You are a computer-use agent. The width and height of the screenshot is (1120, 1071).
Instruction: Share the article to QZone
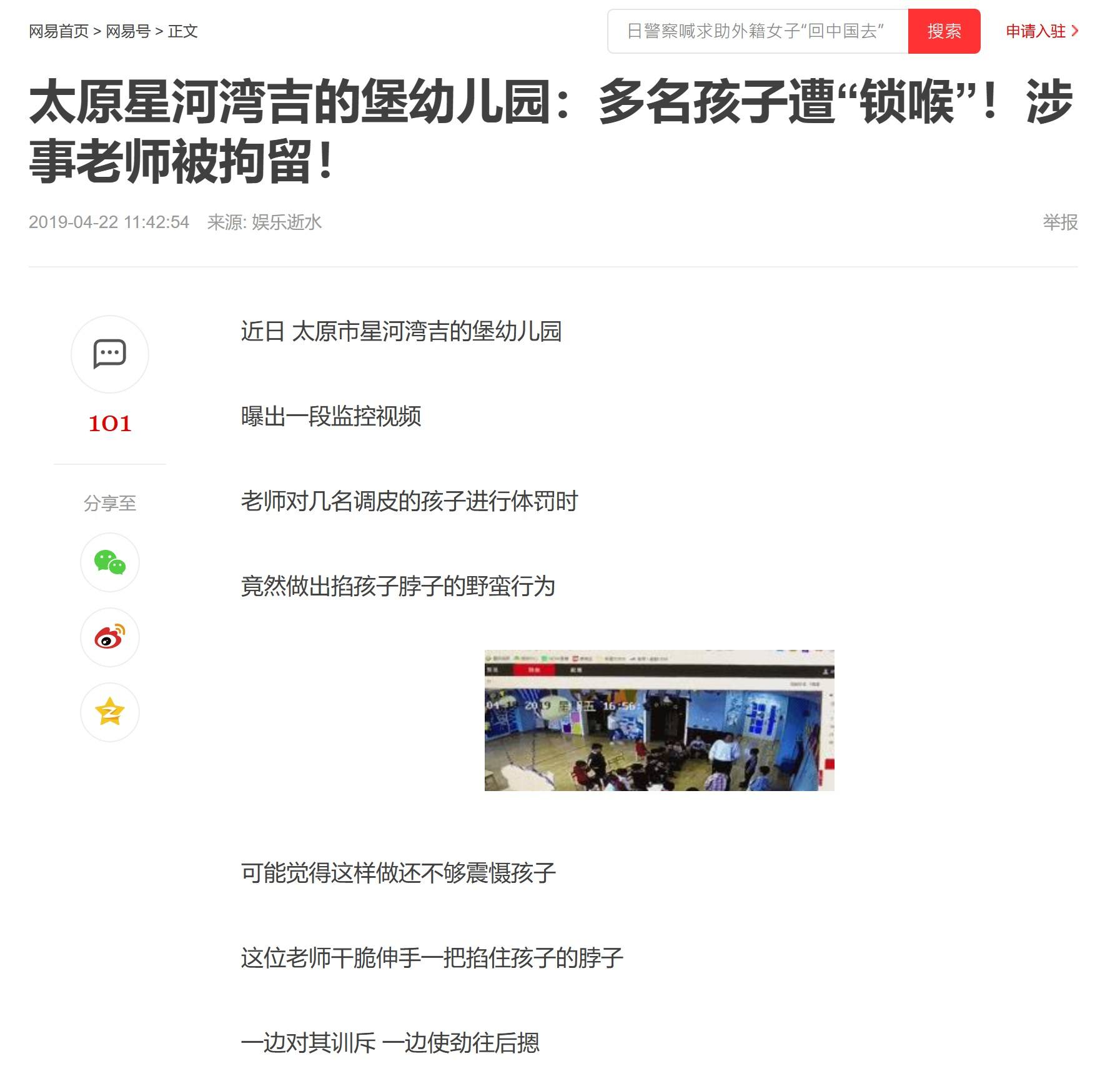(x=110, y=712)
